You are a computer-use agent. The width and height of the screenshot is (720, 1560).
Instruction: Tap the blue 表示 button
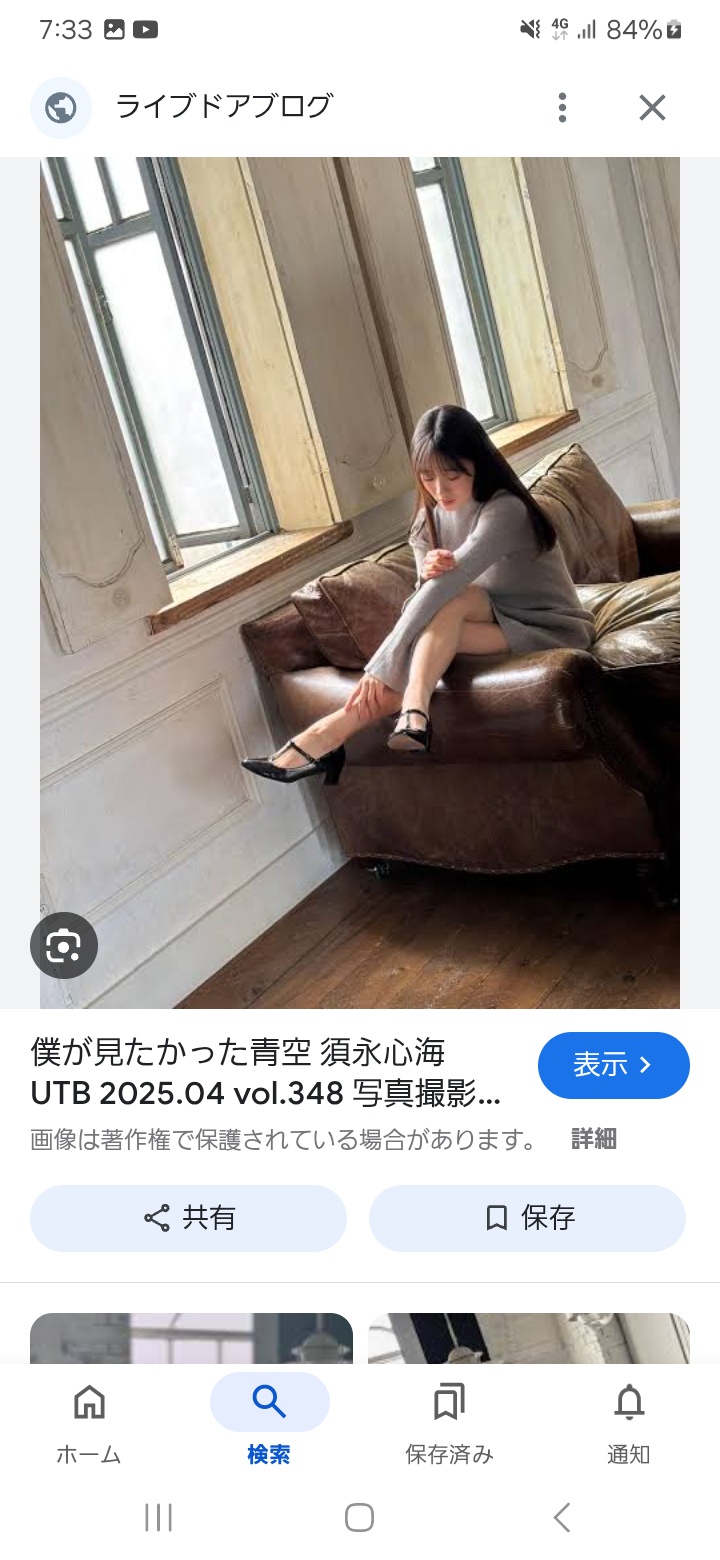coord(613,1065)
